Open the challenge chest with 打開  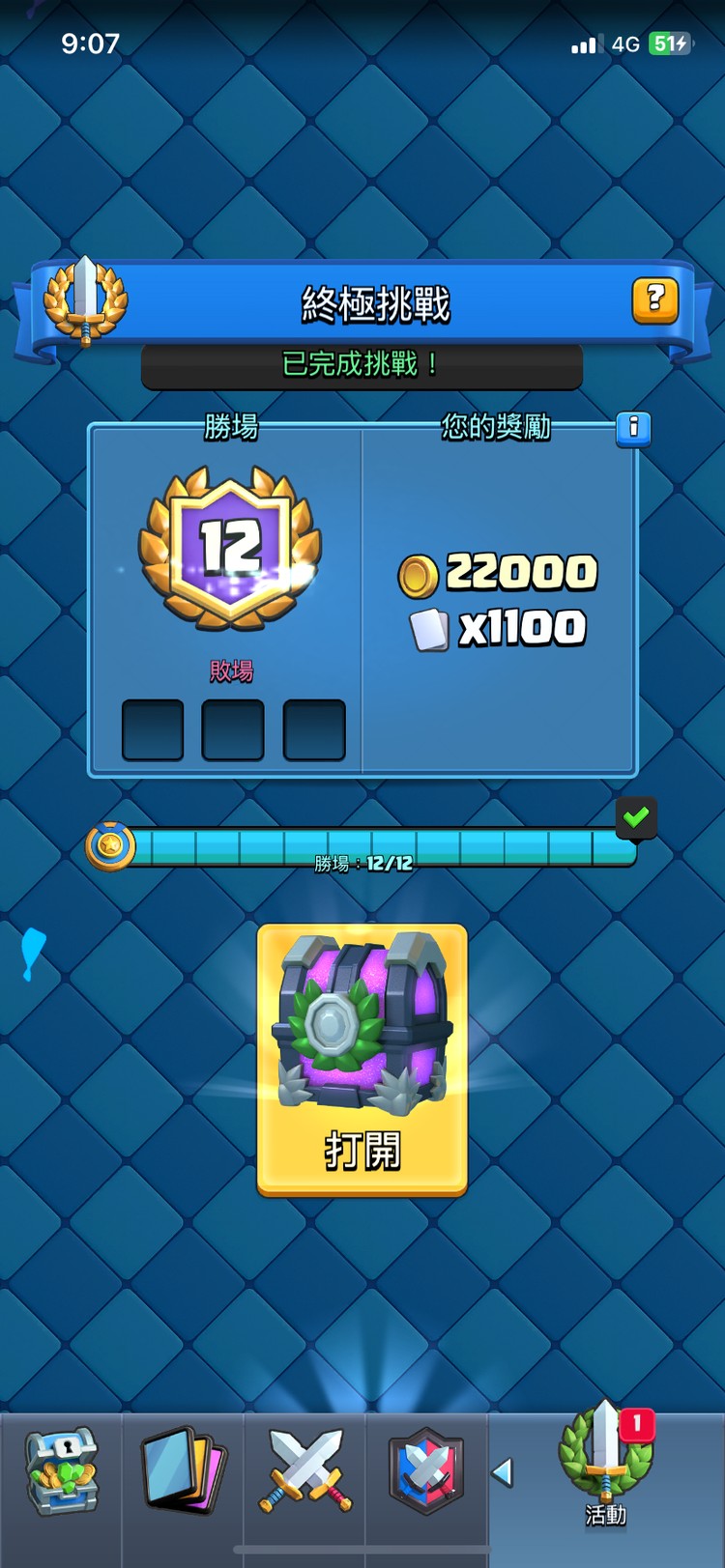(x=362, y=1060)
